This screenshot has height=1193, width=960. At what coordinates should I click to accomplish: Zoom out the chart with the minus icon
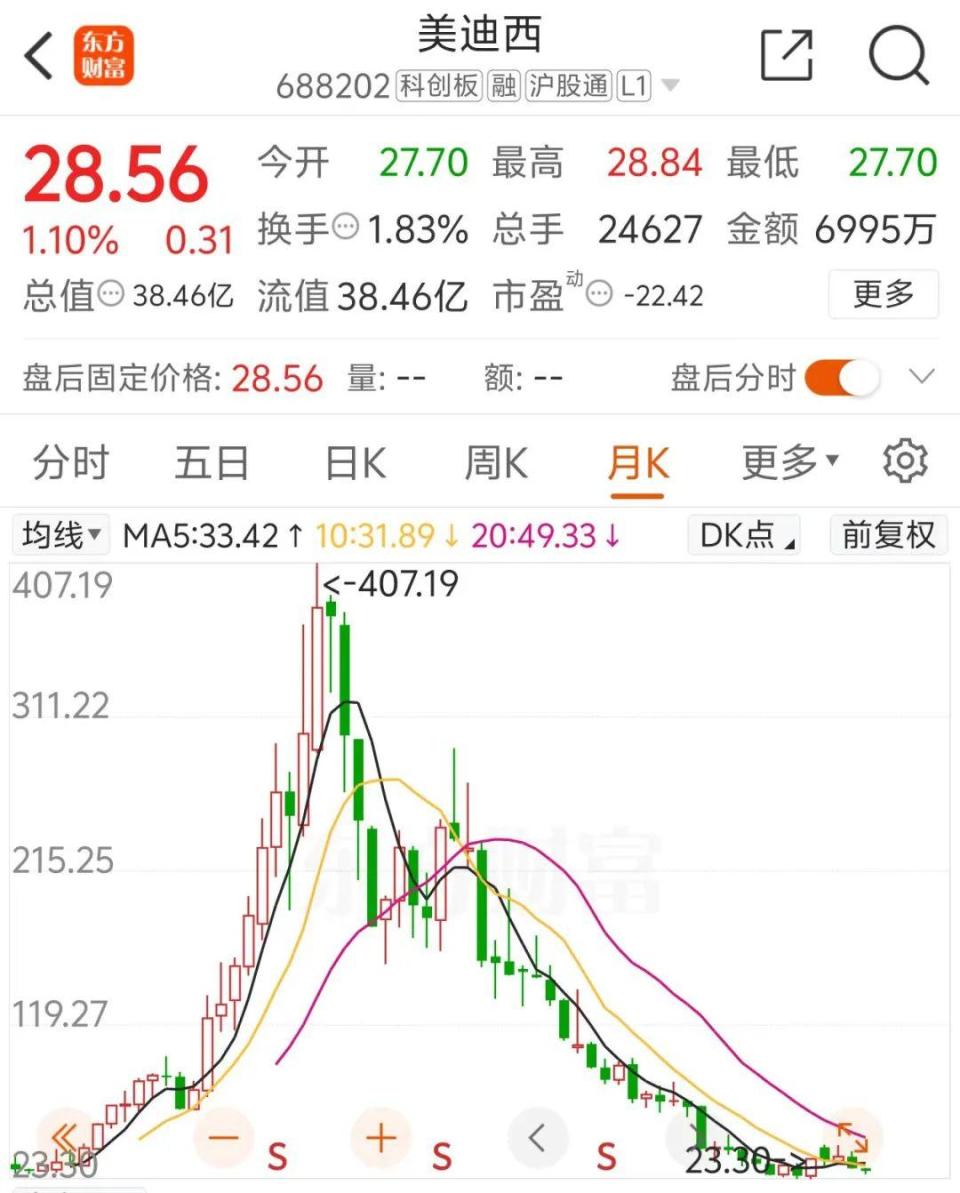click(222, 1137)
